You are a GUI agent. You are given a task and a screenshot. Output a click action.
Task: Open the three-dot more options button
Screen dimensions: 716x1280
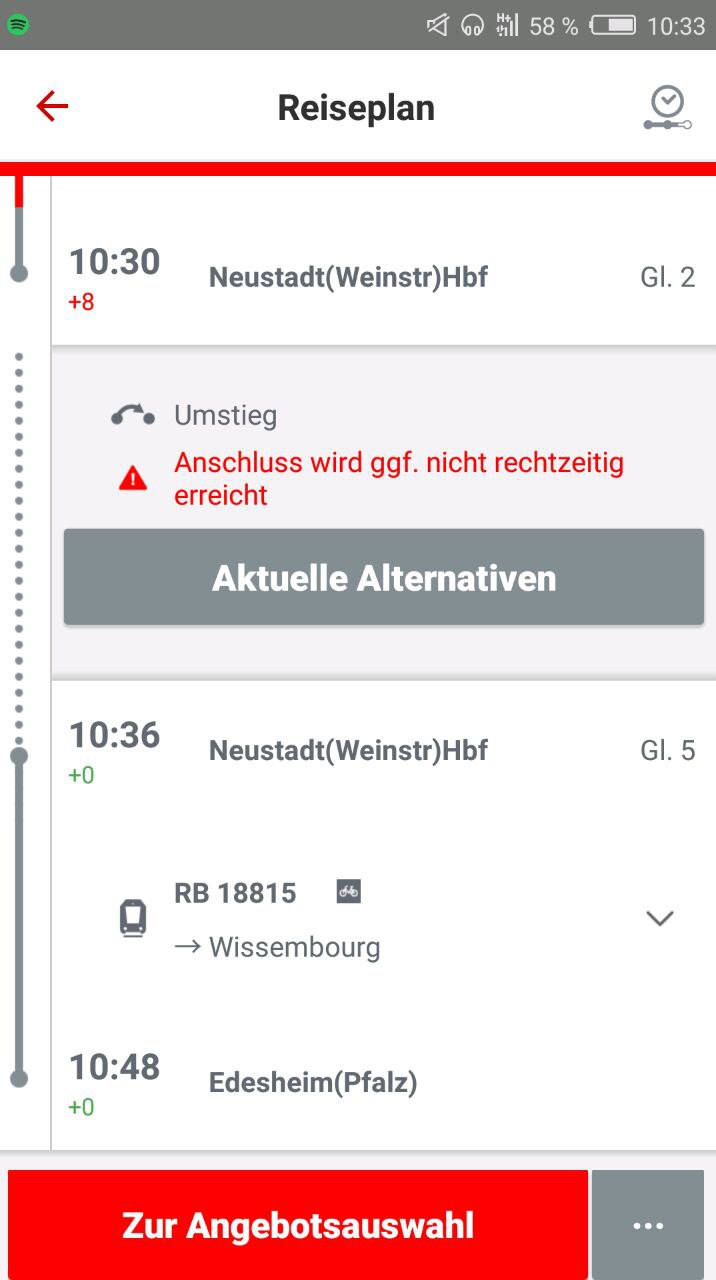tap(649, 1225)
